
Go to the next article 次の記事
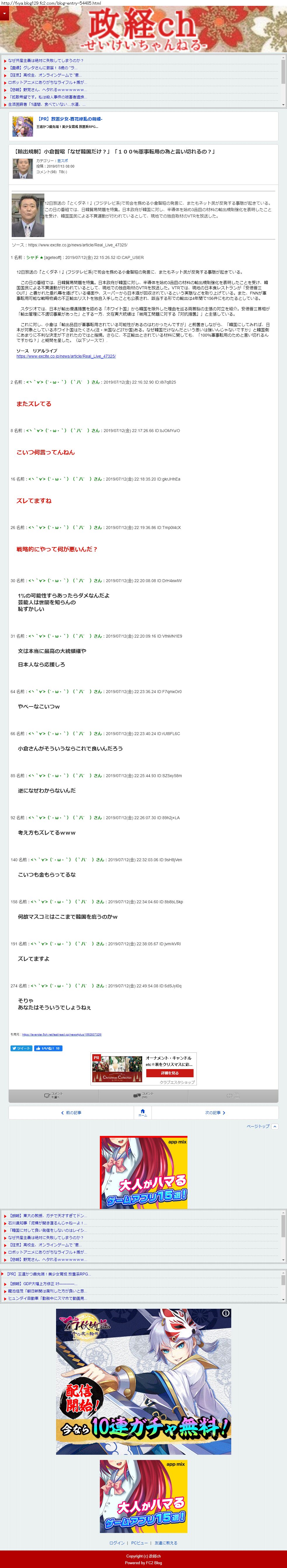pos(215,1112)
